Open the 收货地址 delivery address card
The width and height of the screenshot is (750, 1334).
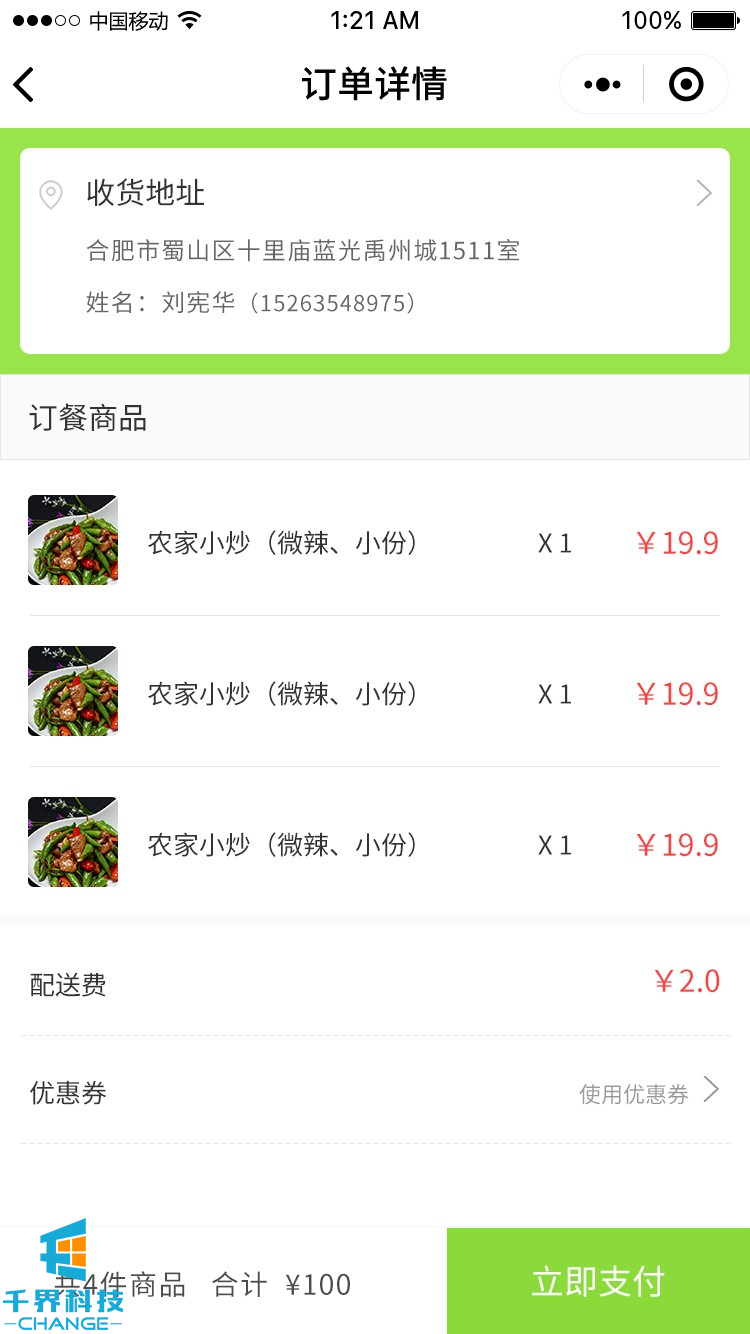(x=375, y=250)
